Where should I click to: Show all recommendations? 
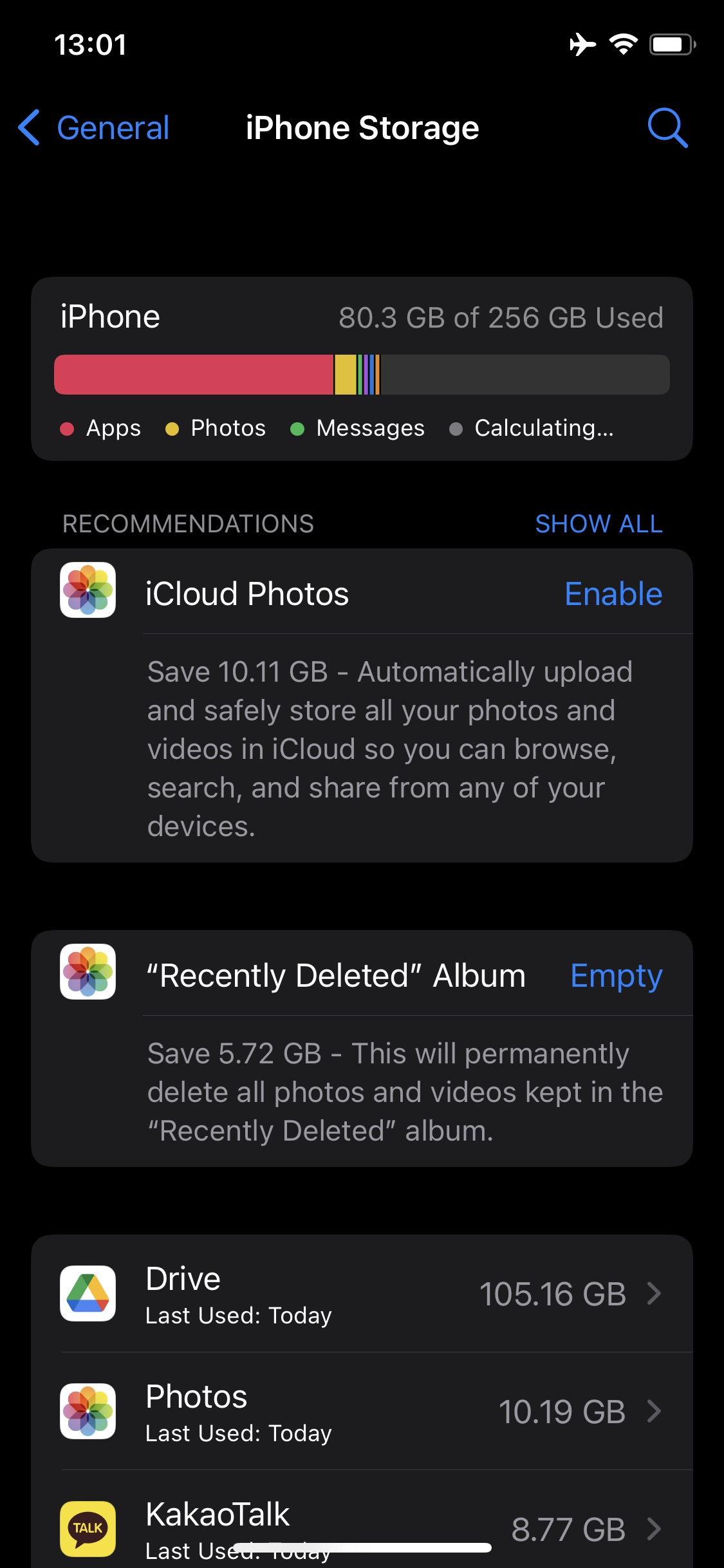coord(598,524)
